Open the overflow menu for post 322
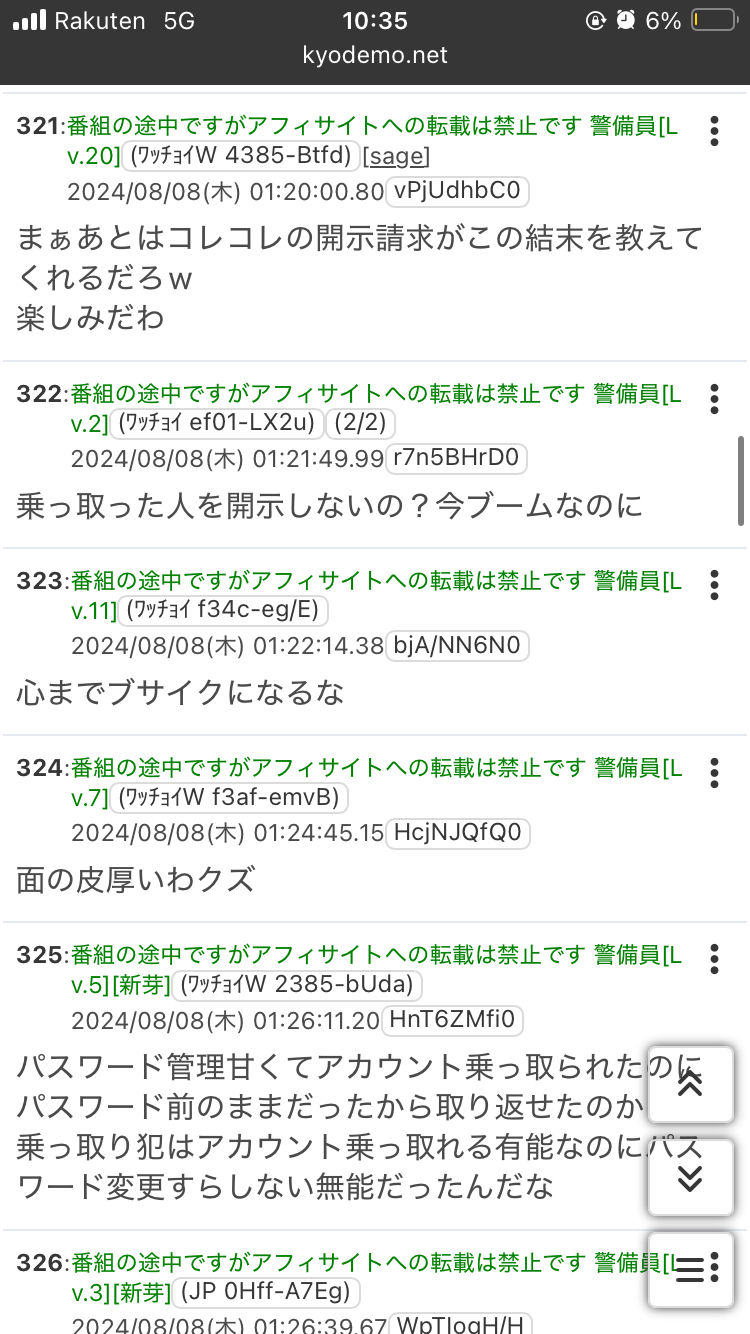The image size is (750, 1334). tap(714, 398)
